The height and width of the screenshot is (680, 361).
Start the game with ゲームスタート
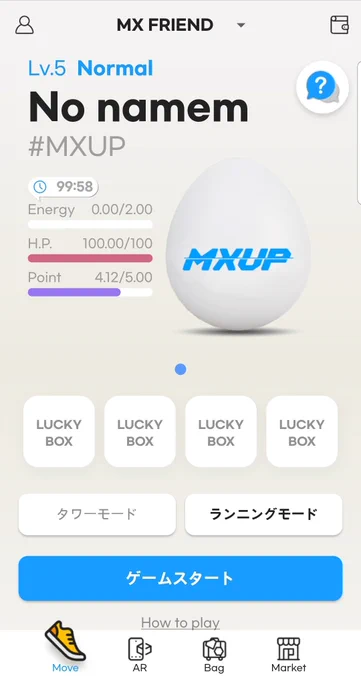point(180,578)
